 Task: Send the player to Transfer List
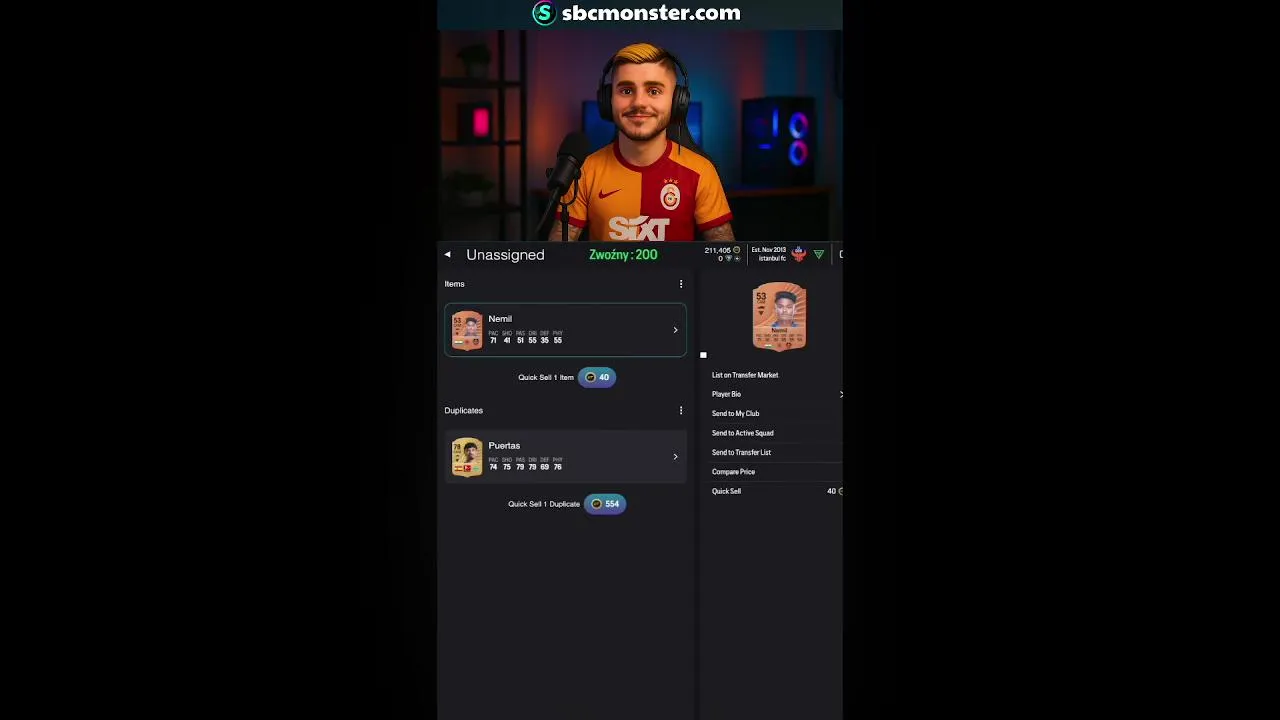pos(742,453)
